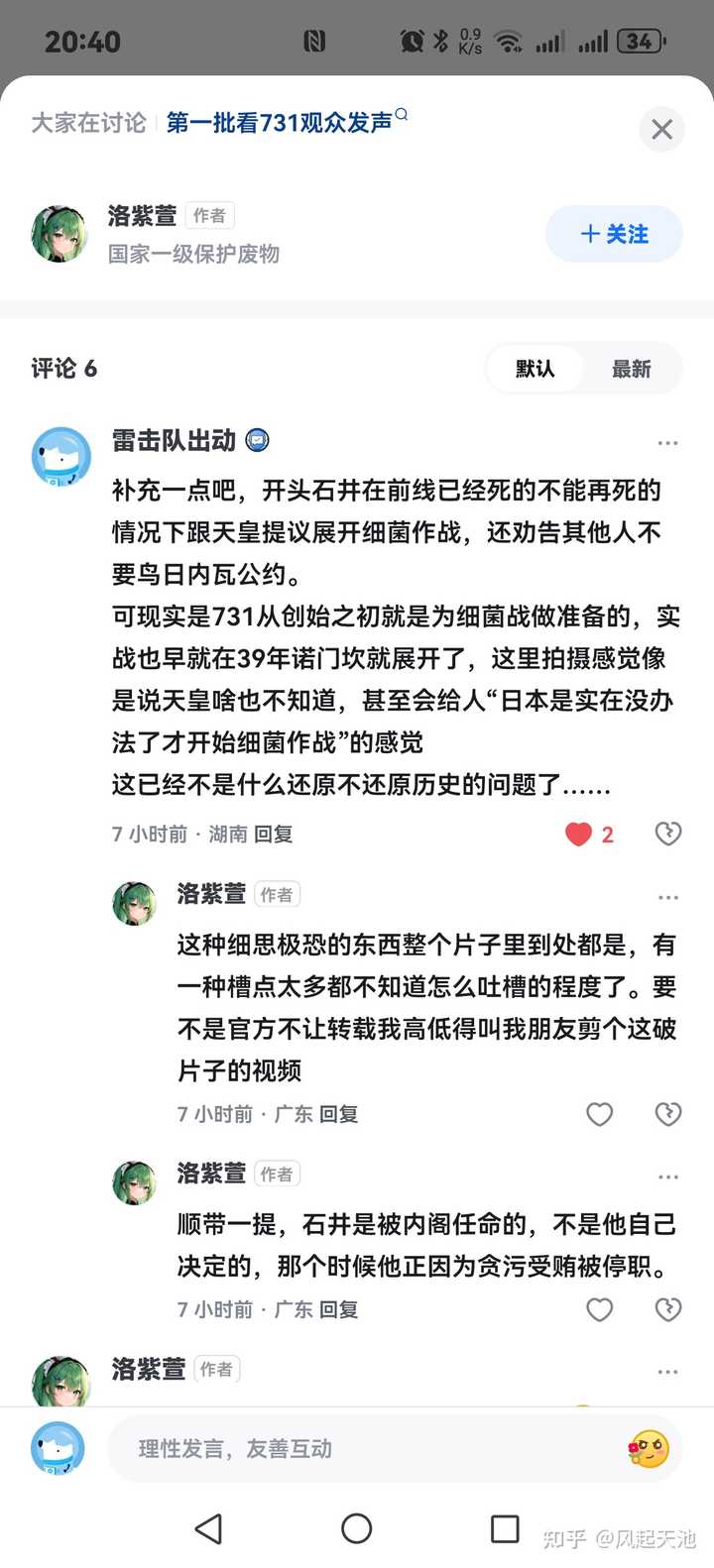The height and width of the screenshot is (1568, 714).
Task: Open 雷击队出动's profile avatar
Action: [61, 457]
